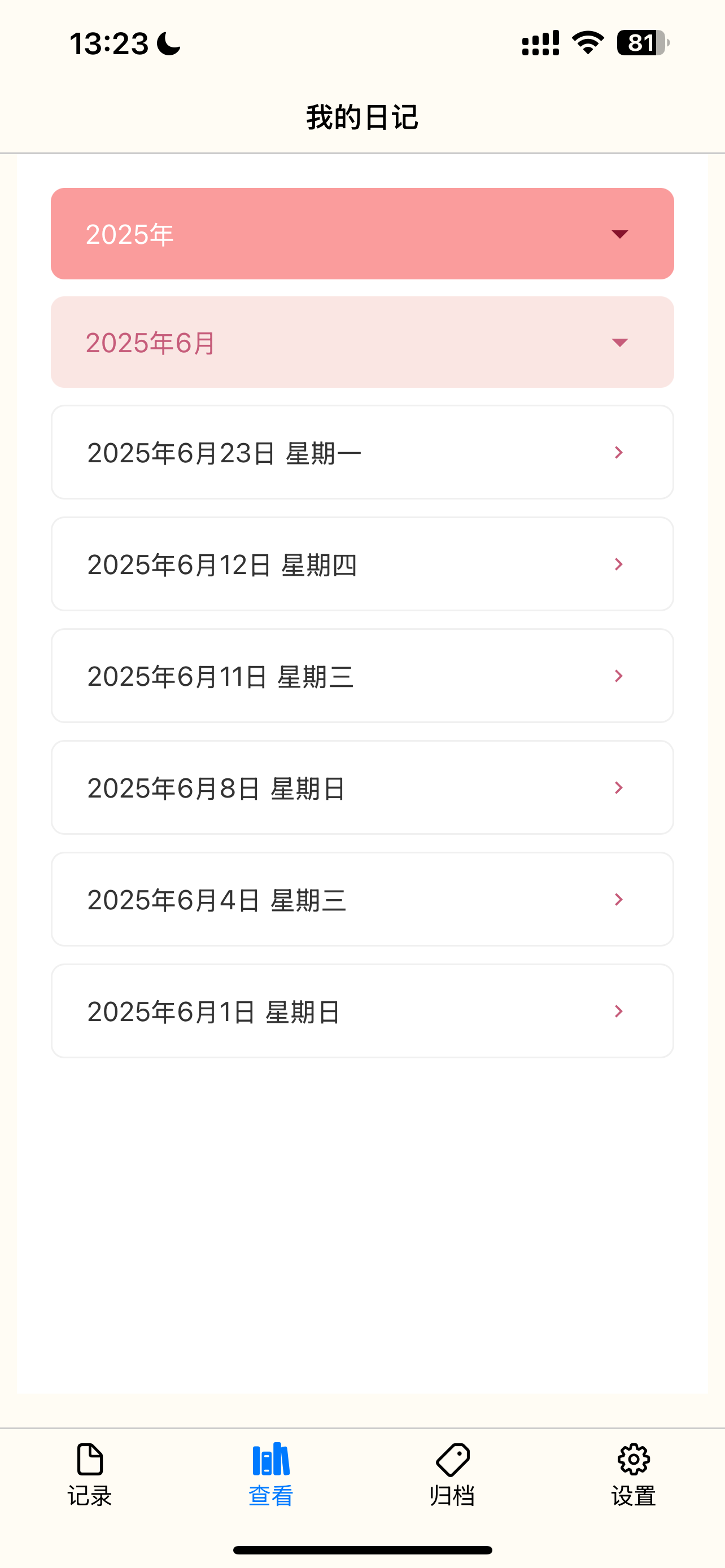Select the 查看 tab
The width and height of the screenshot is (725, 1568).
(x=272, y=1474)
